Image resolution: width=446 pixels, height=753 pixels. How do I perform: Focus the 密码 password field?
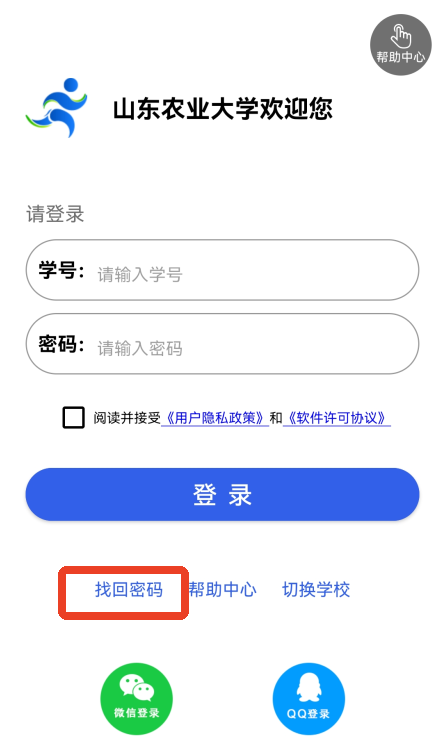click(x=222, y=344)
